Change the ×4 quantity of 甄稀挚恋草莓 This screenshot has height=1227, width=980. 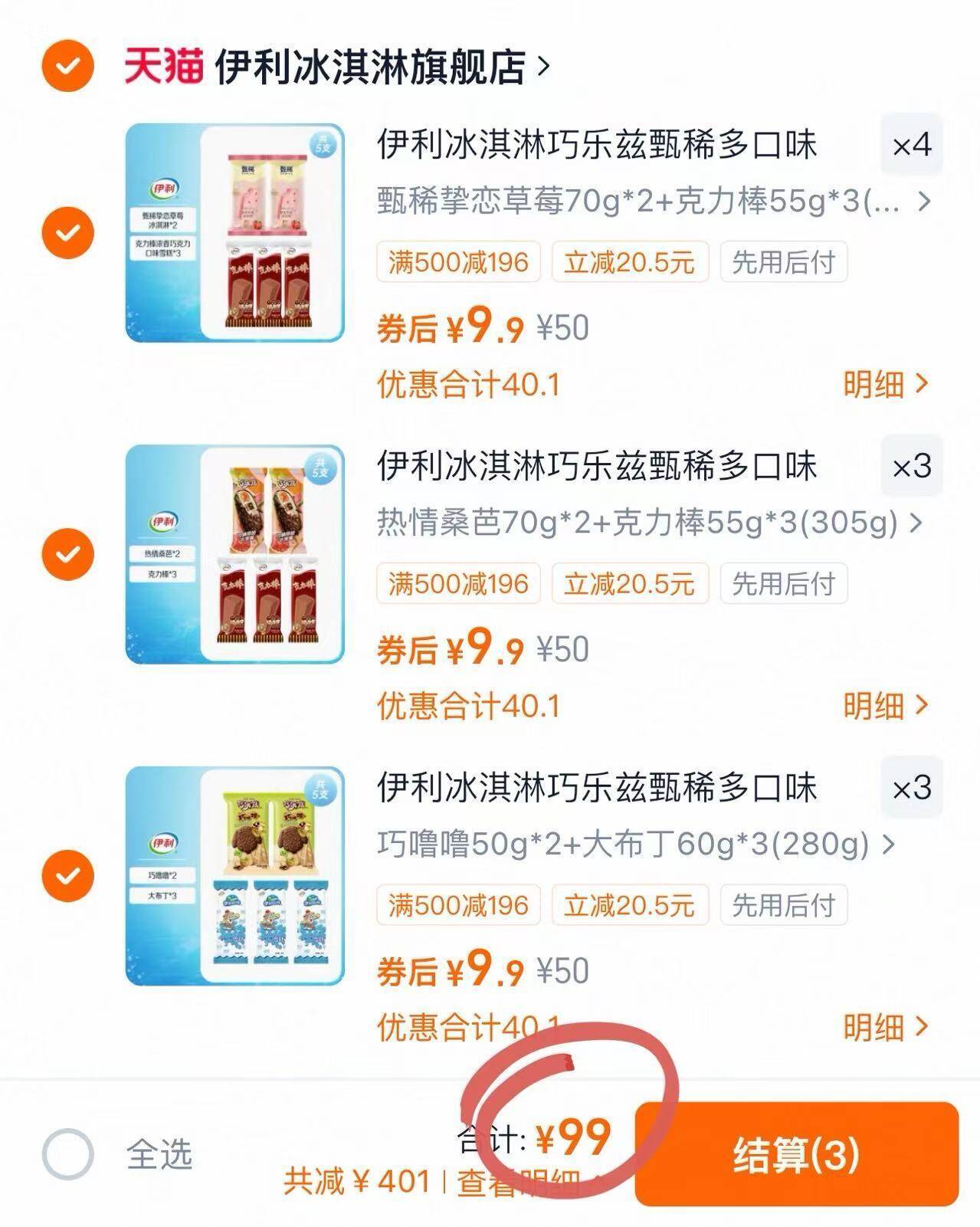[x=912, y=144]
